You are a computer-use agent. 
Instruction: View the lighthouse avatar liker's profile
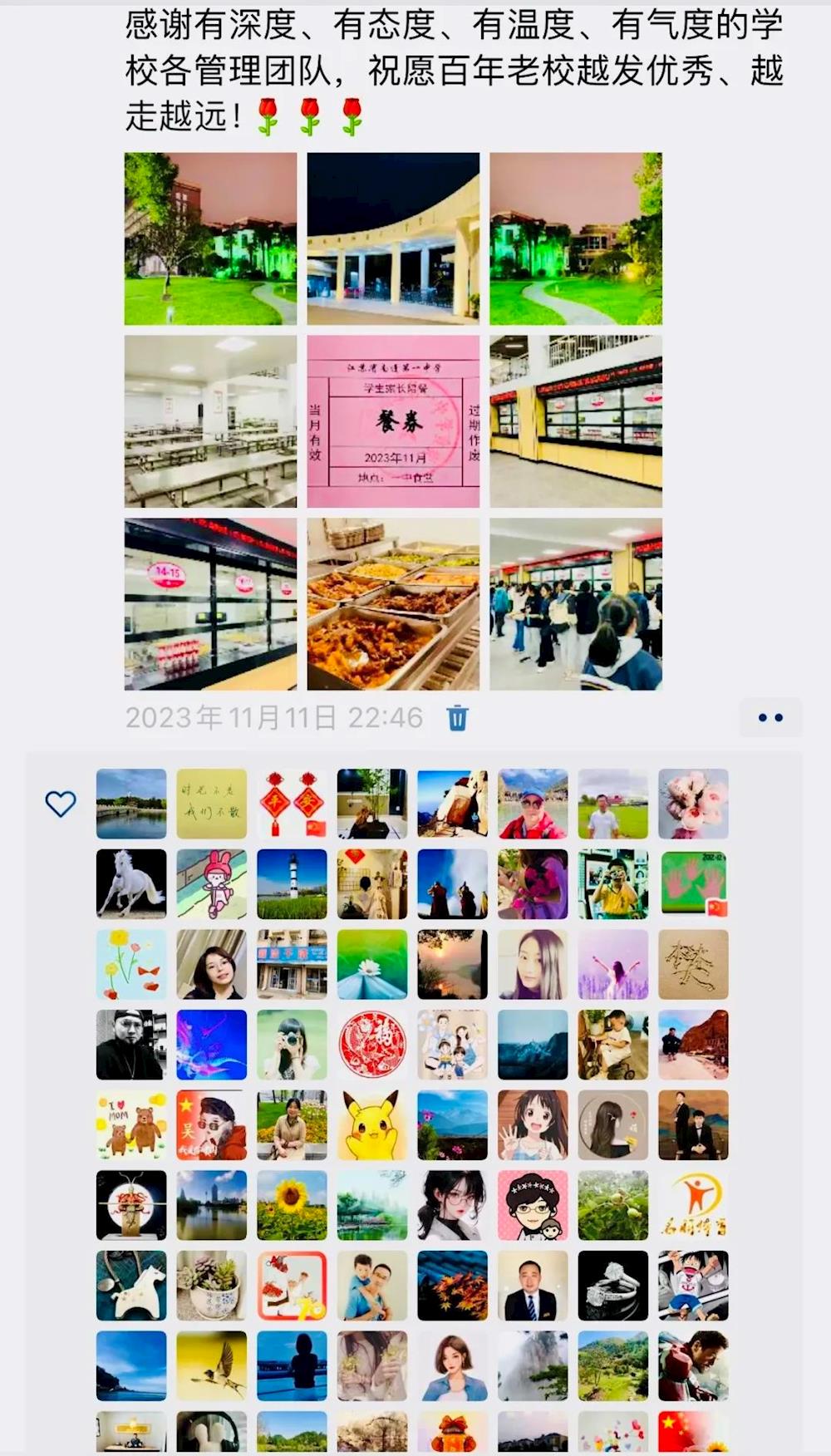[x=292, y=884]
